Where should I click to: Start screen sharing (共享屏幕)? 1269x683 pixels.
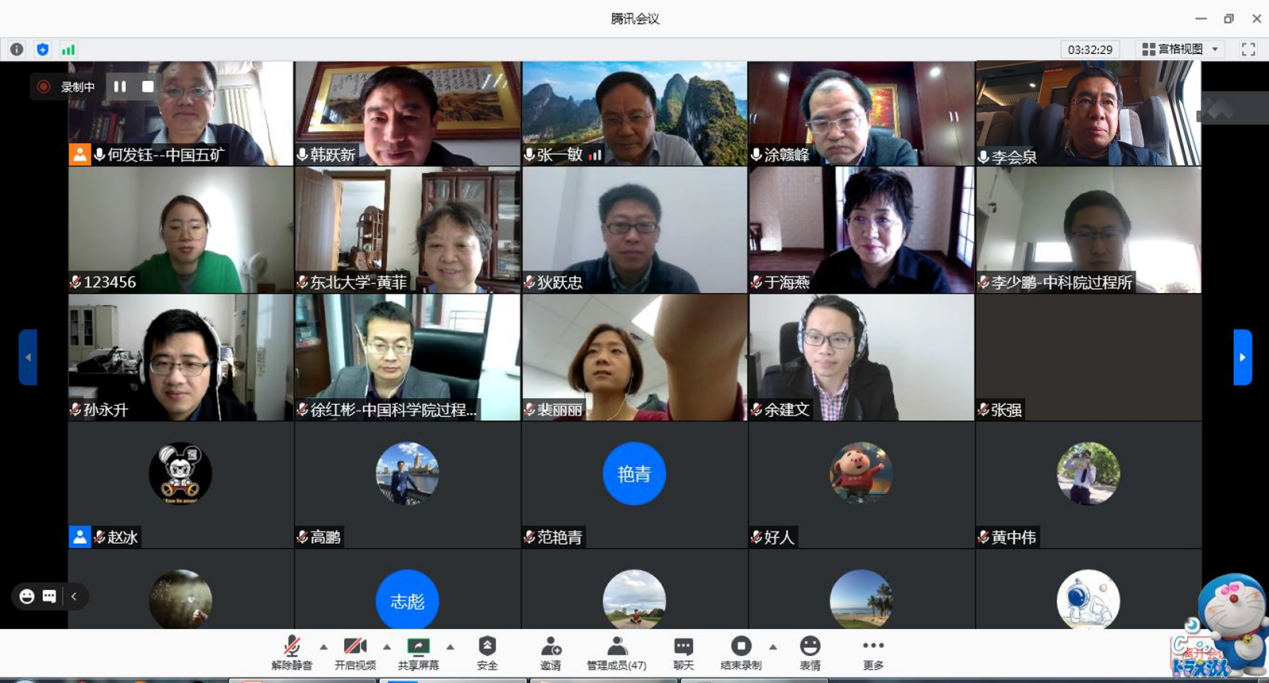(x=418, y=652)
